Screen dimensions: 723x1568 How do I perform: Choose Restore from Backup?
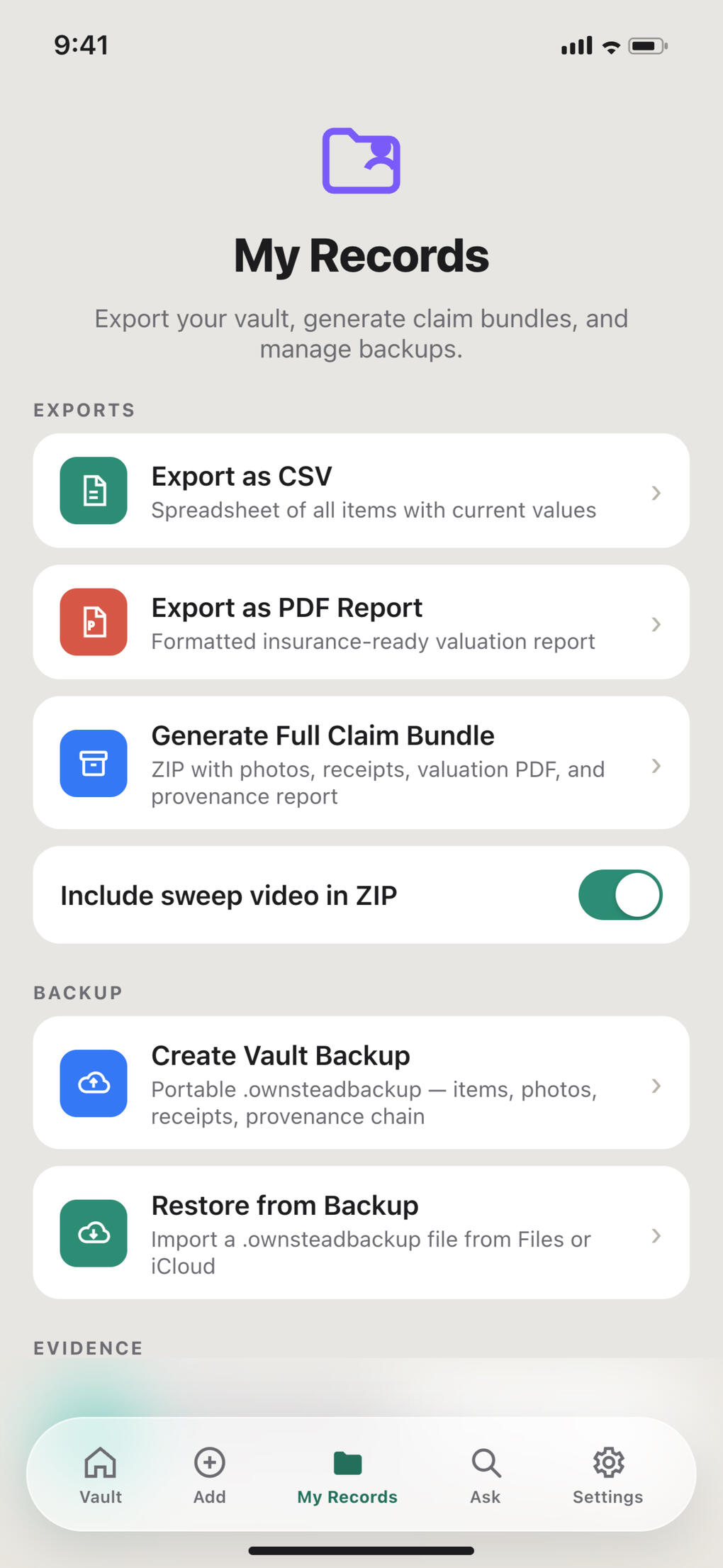[361, 1233]
